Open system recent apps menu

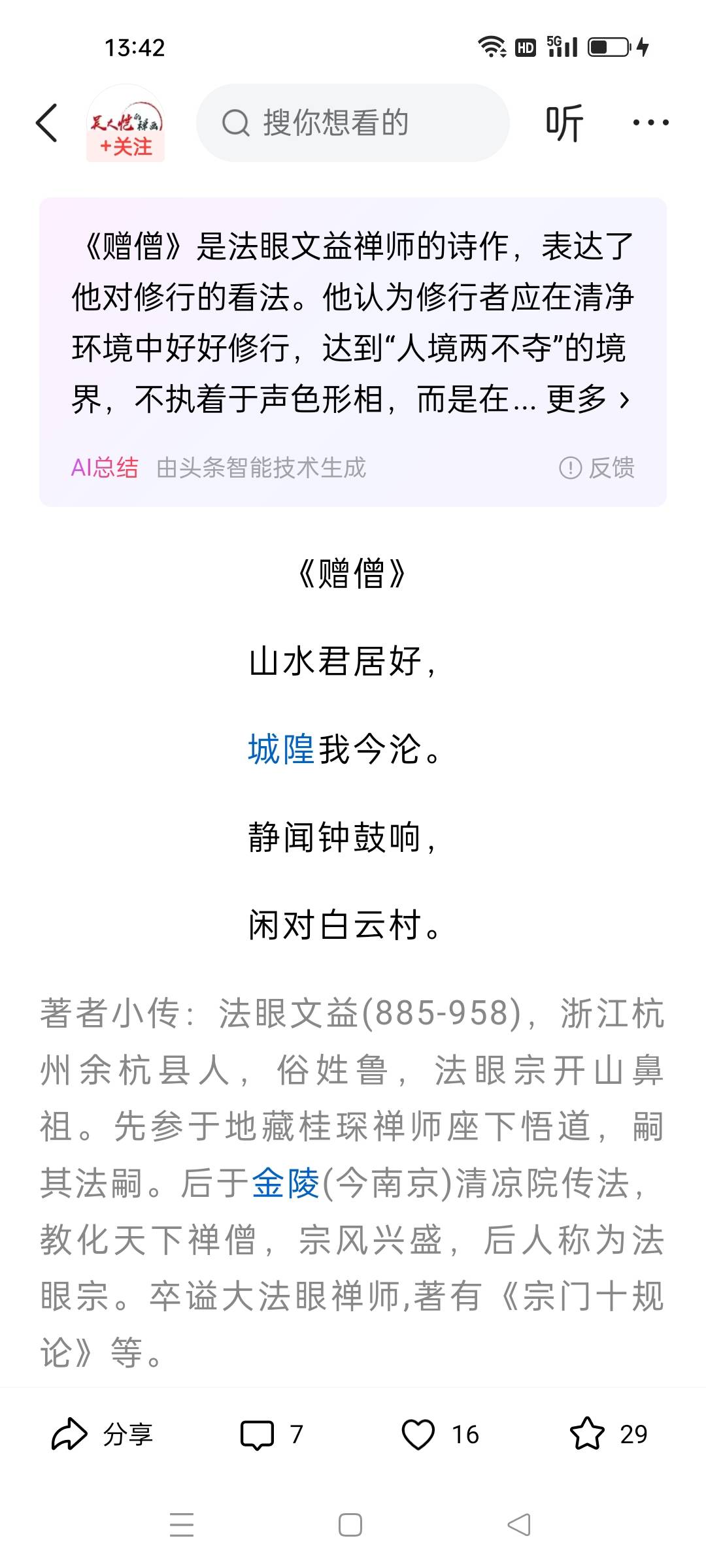click(x=182, y=1526)
